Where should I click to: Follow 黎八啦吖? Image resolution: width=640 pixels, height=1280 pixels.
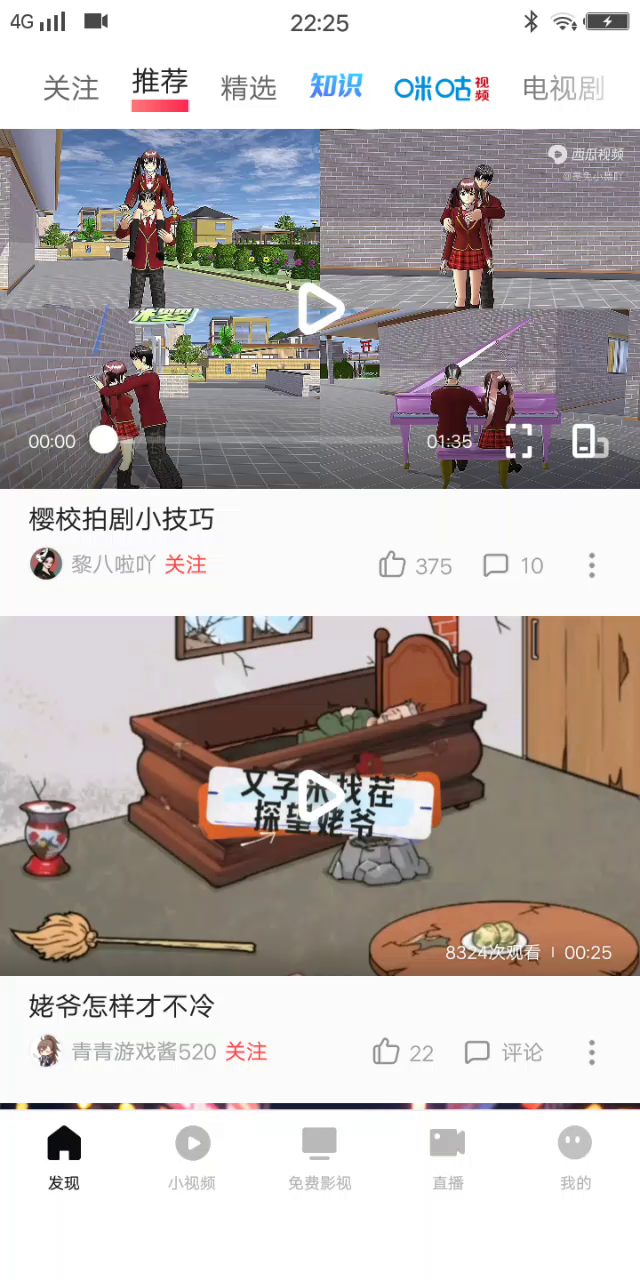pos(185,565)
